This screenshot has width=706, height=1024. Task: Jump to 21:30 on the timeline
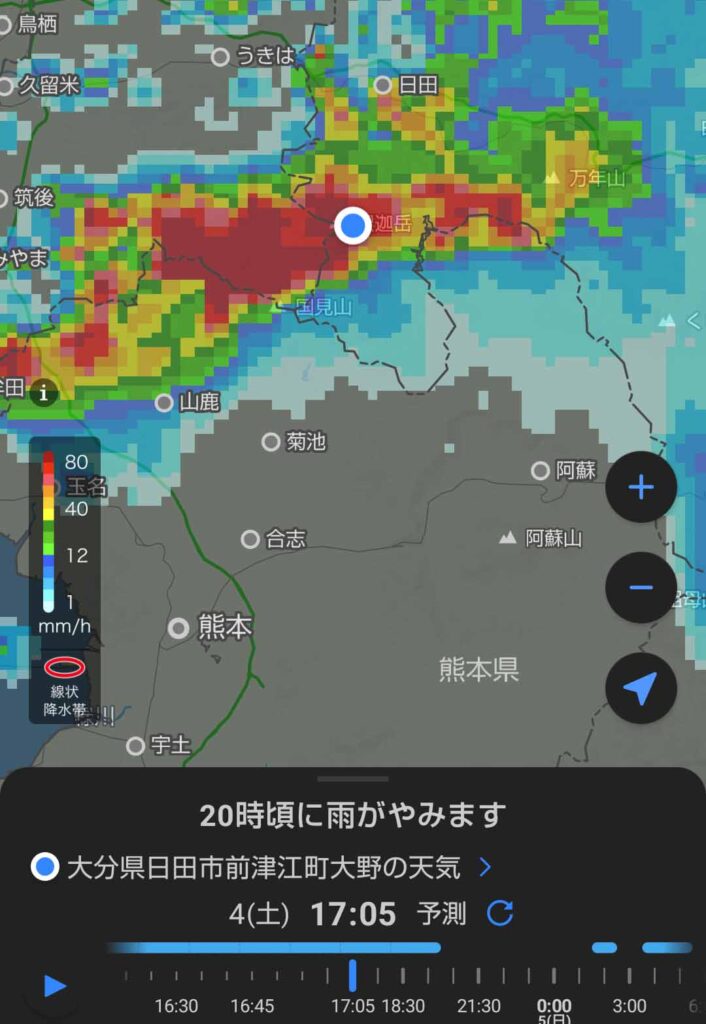[x=479, y=1005]
